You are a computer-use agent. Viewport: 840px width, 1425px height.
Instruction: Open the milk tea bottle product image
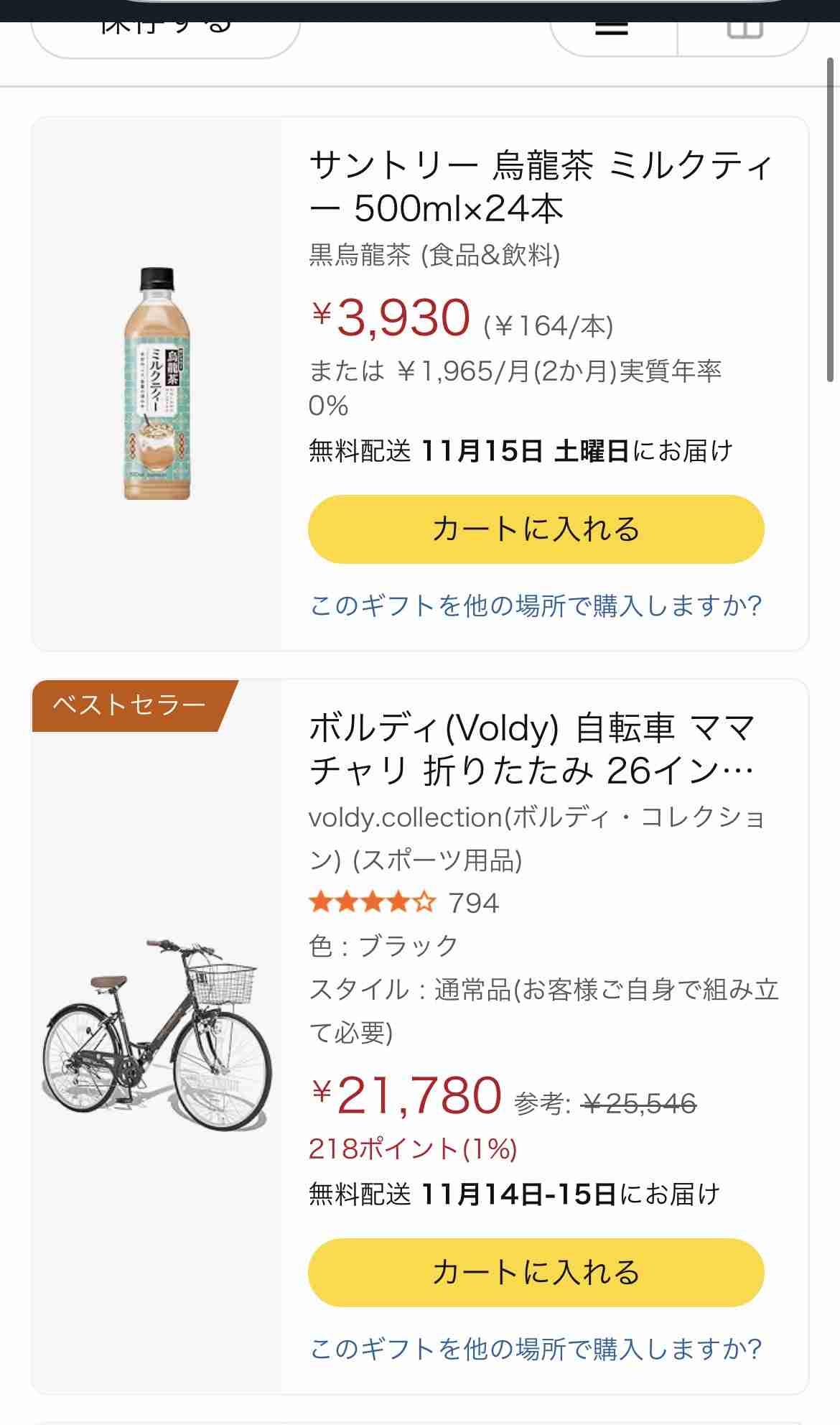tap(157, 384)
